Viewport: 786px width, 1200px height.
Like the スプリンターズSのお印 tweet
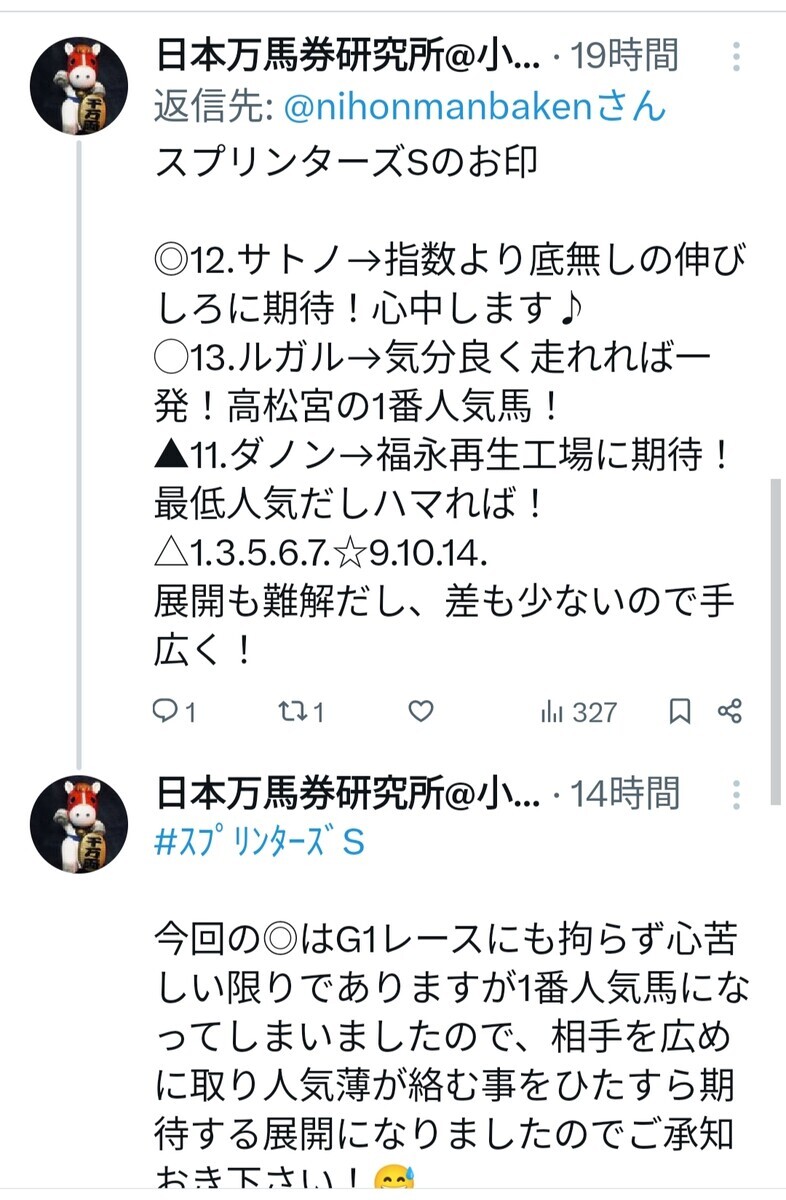[x=422, y=712]
